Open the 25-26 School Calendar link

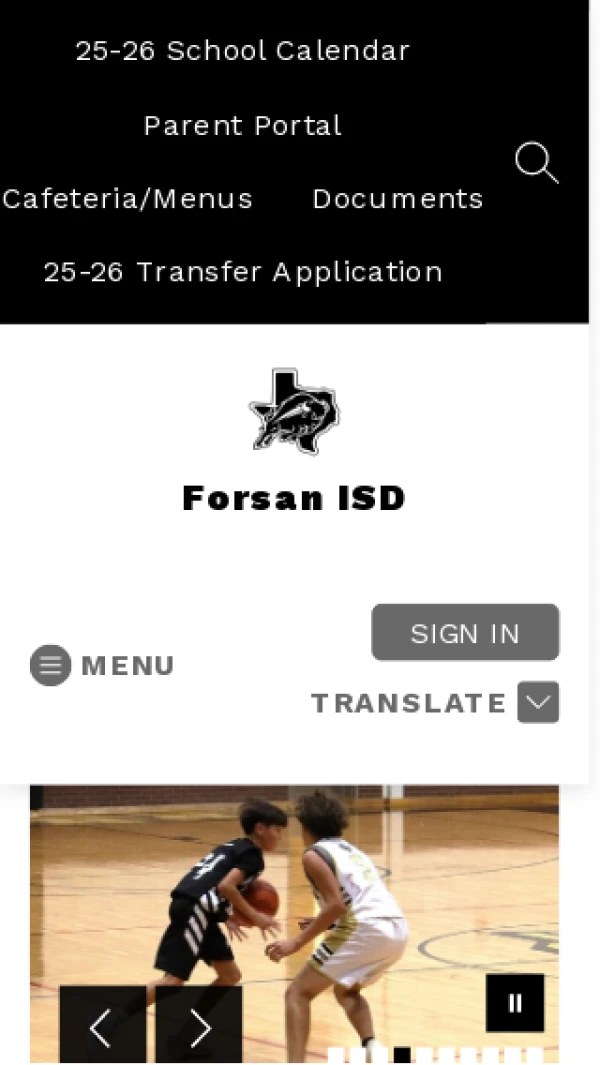(x=242, y=51)
